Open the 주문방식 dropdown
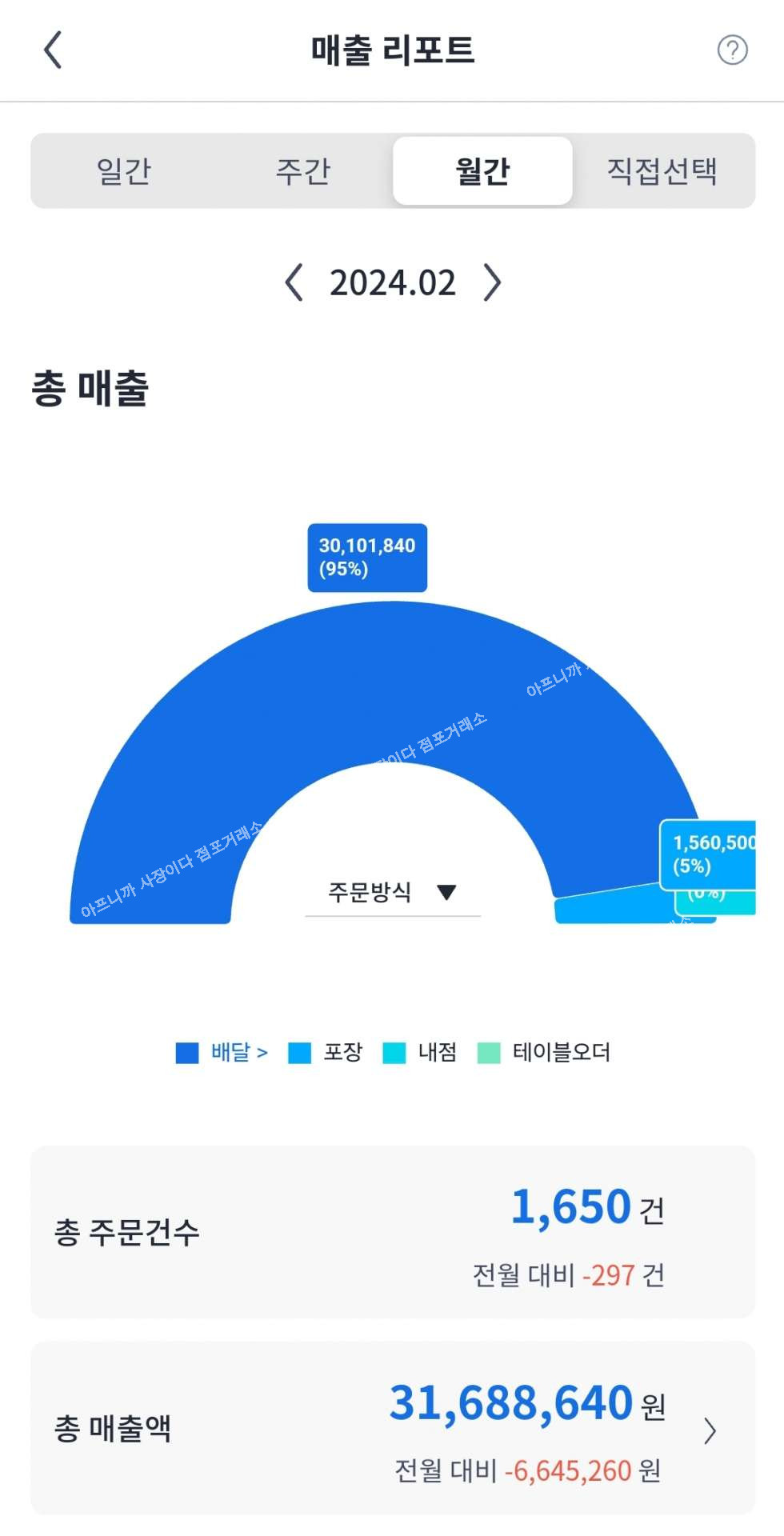 tap(392, 892)
